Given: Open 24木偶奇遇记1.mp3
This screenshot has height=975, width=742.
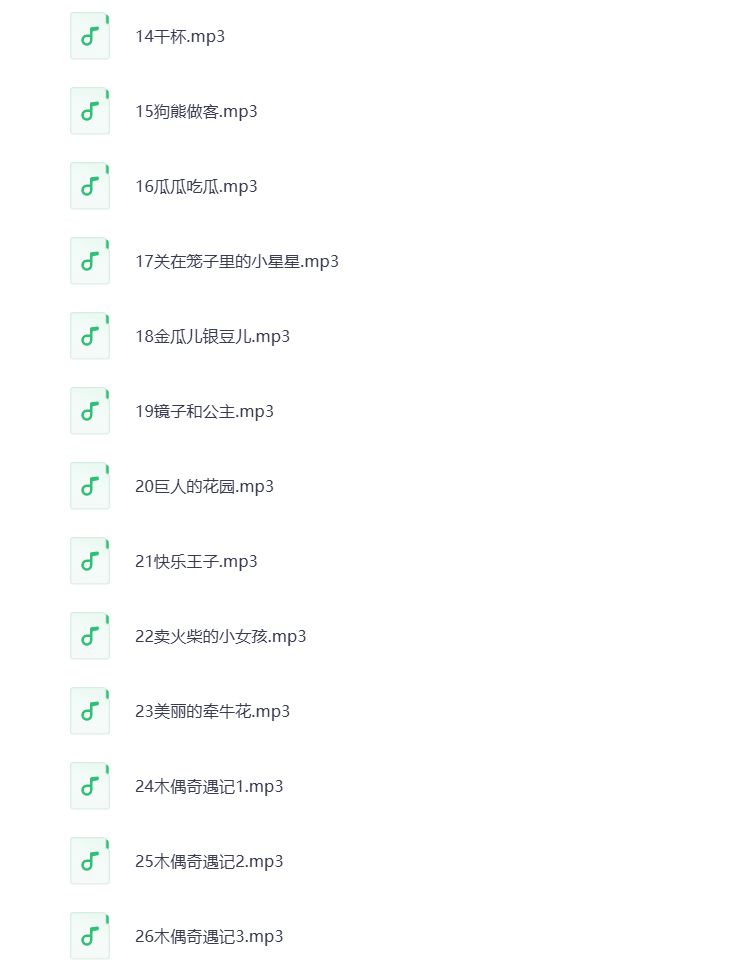Looking at the screenshot, I should [x=209, y=786].
